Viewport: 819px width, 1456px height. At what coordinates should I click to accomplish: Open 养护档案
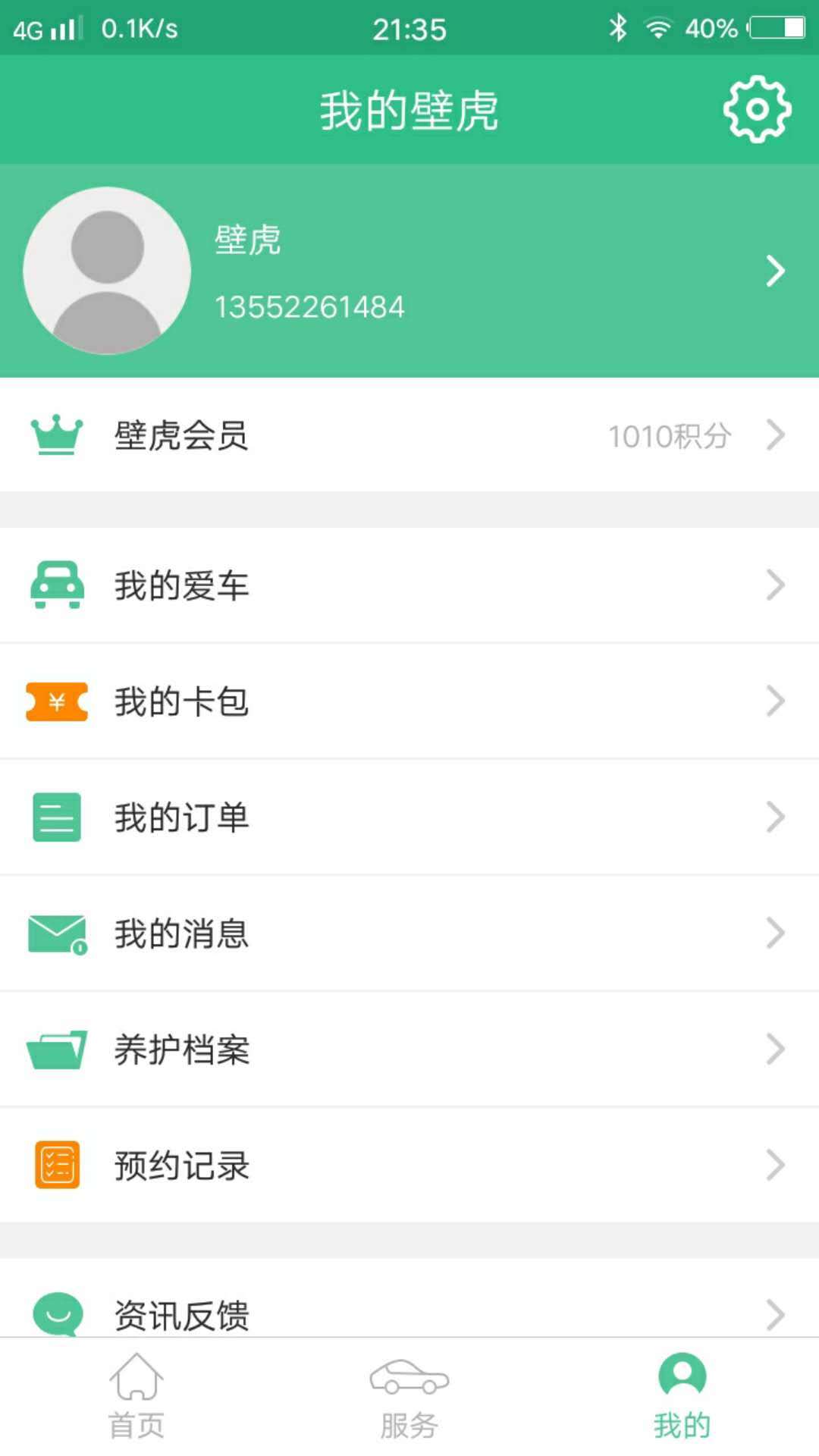tap(409, 1050)
